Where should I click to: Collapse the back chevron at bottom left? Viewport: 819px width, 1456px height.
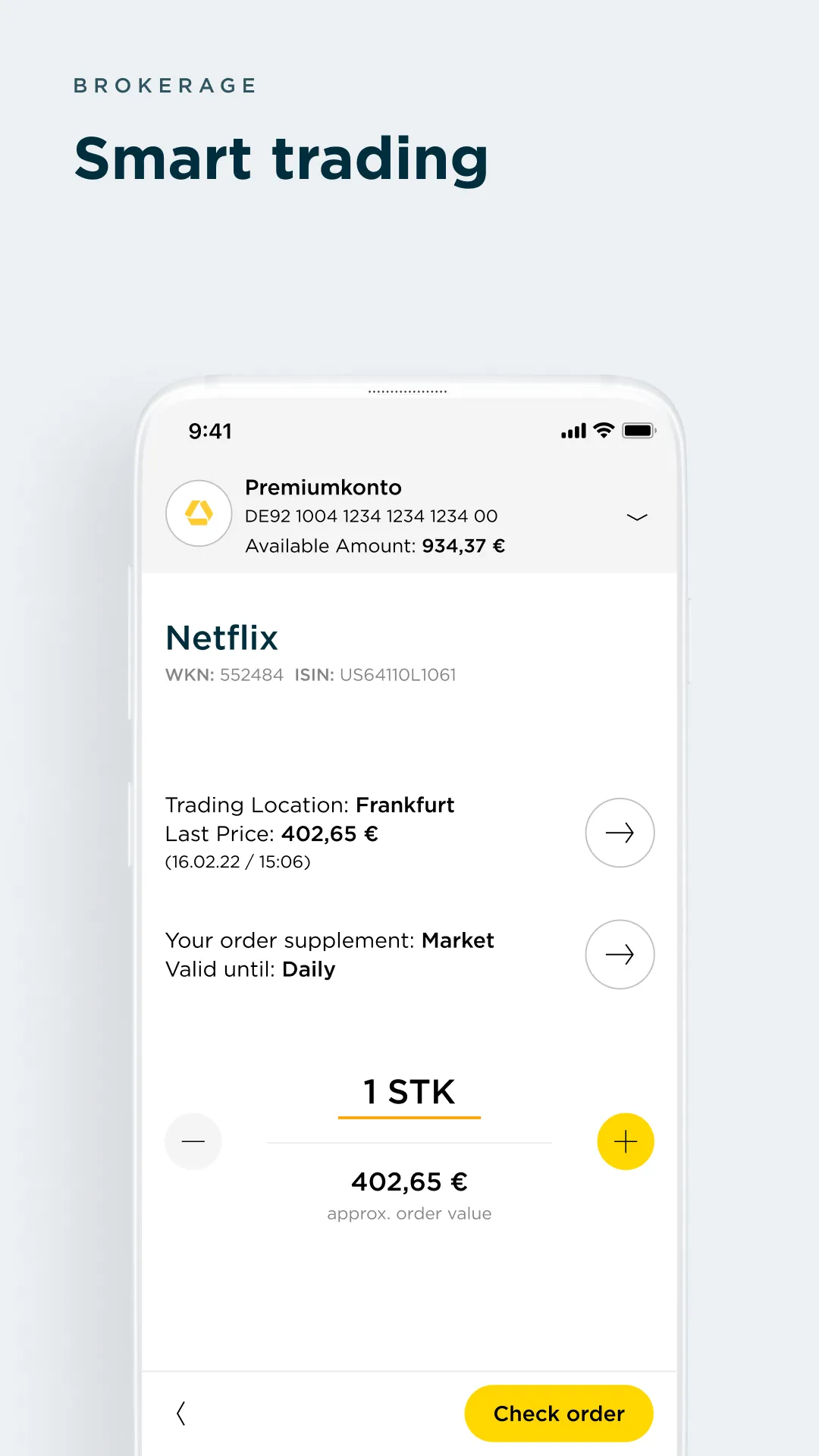pyautogui.click(x=181, y=1413)
